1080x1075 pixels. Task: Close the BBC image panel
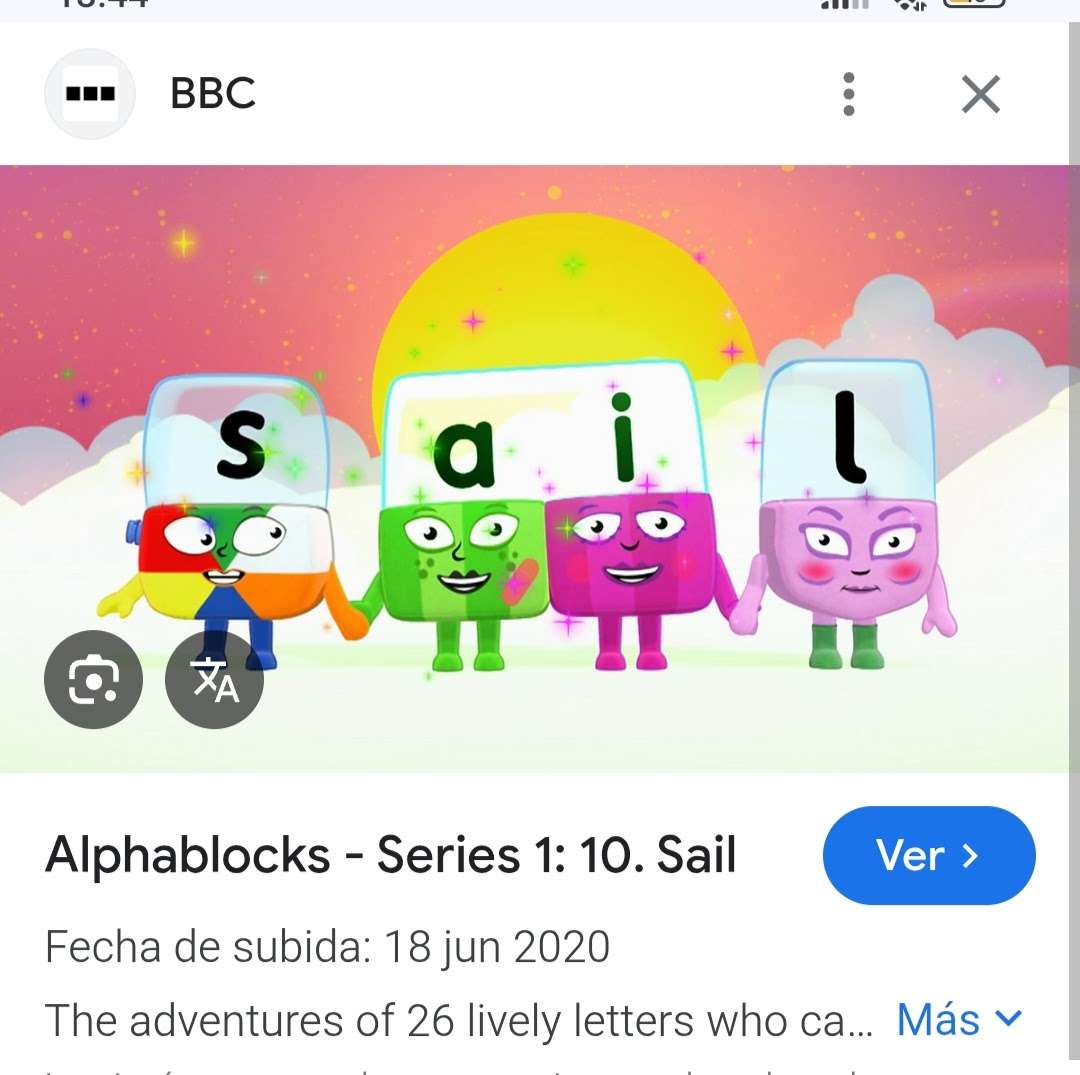pos(980,94)
